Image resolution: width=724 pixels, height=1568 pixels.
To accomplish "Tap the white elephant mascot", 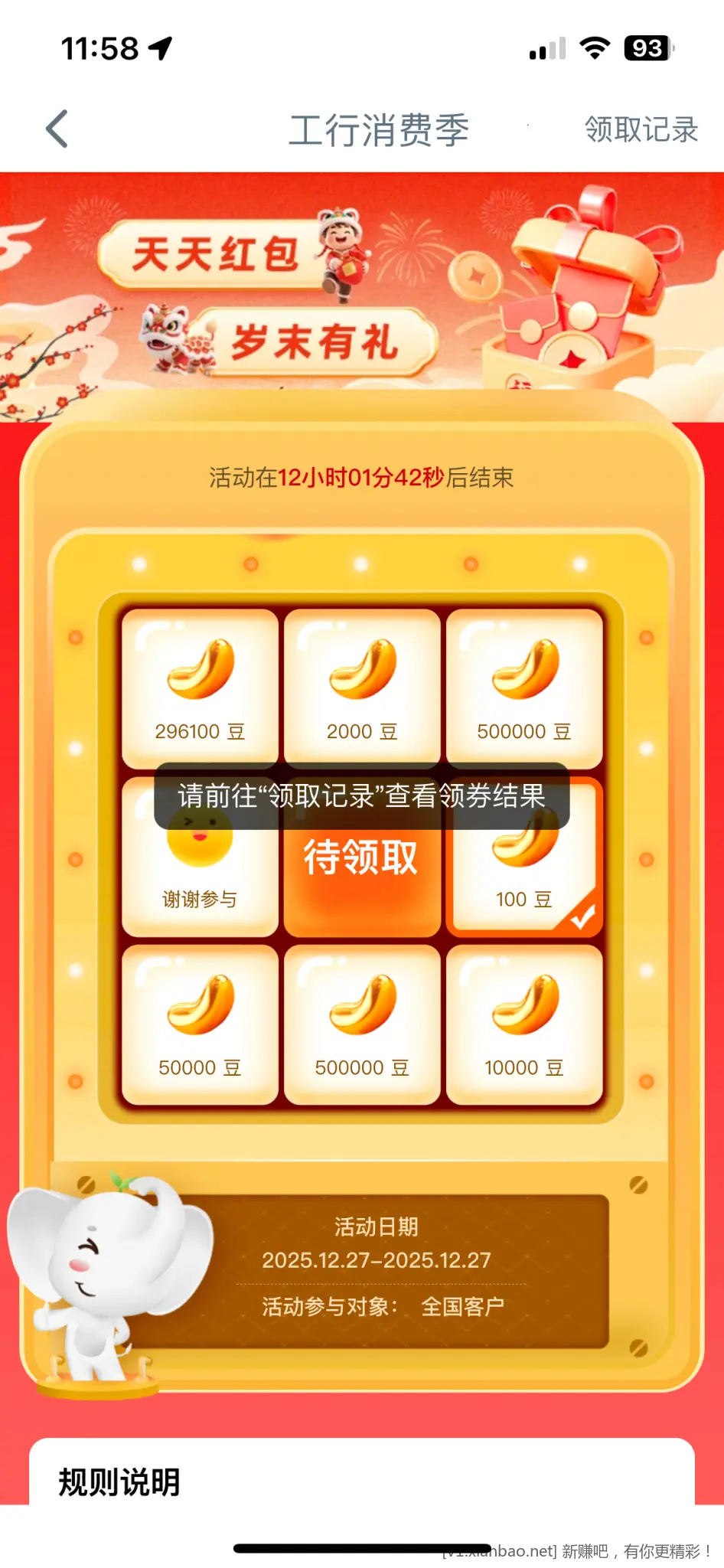I will (x=107, y=1271).
